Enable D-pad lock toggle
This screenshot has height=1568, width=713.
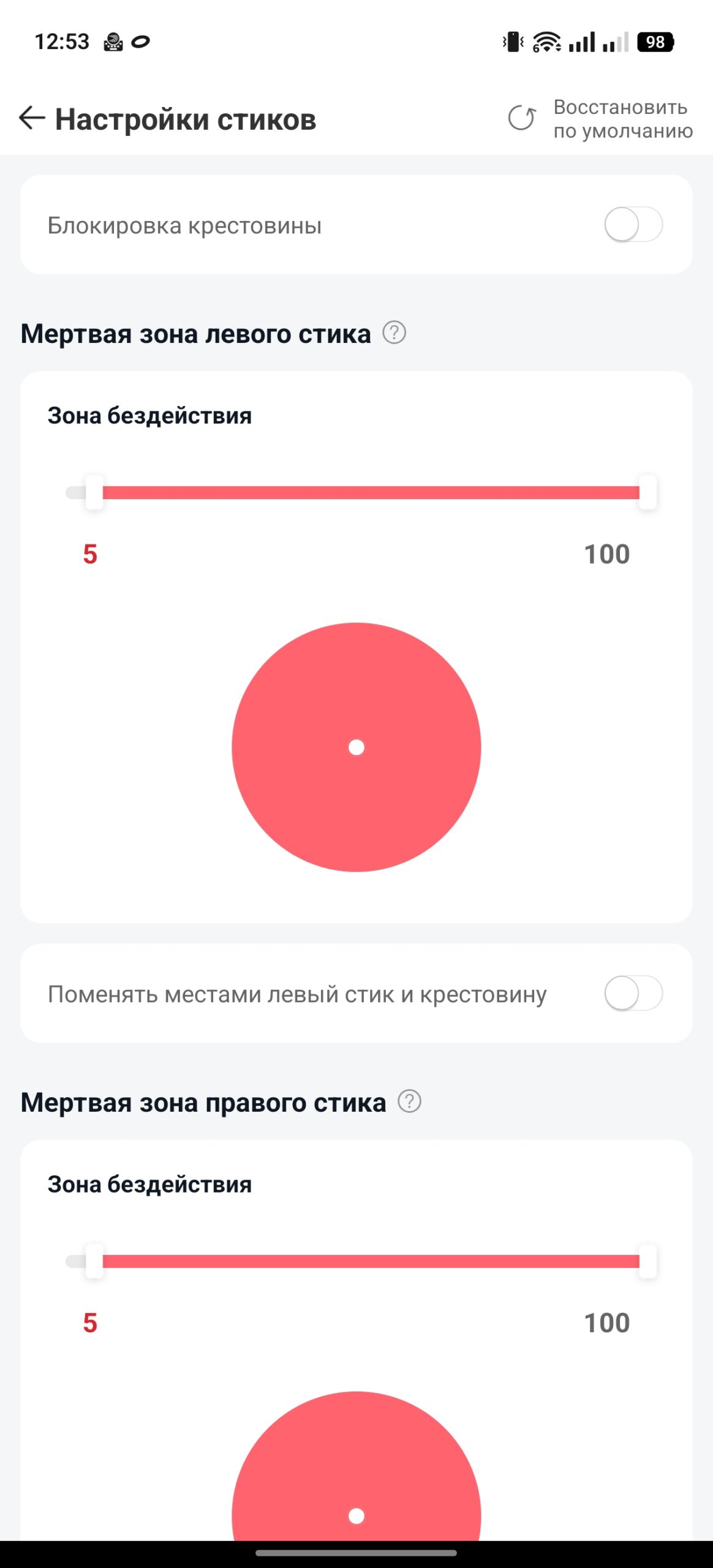633,225
